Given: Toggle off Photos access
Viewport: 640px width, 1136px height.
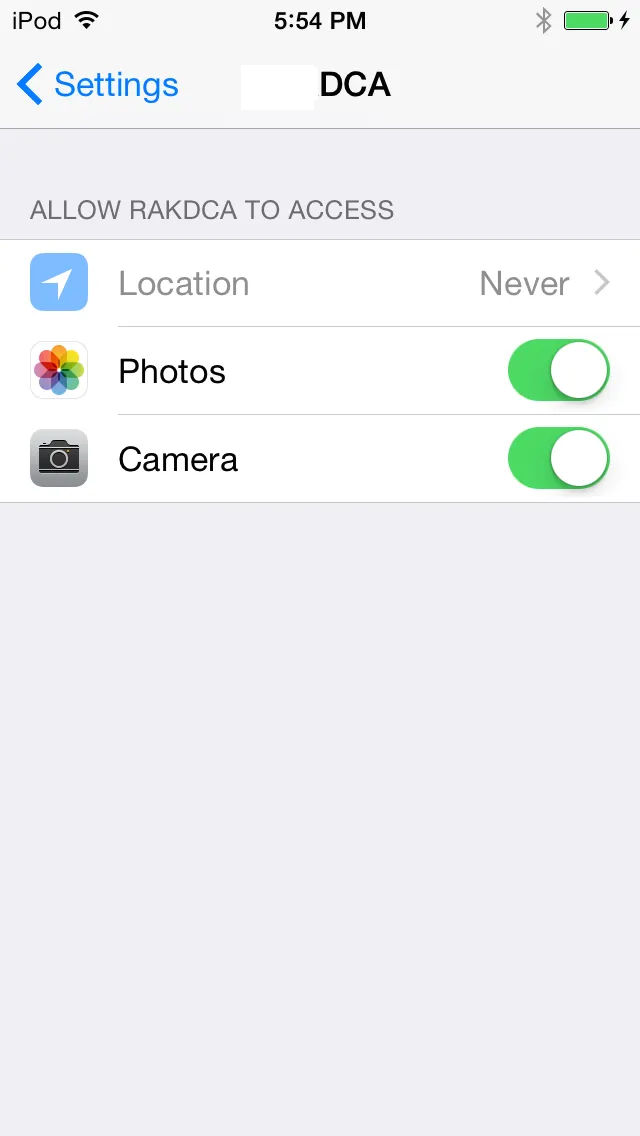Looking at the screenshot, I should (x=558, y=371).
